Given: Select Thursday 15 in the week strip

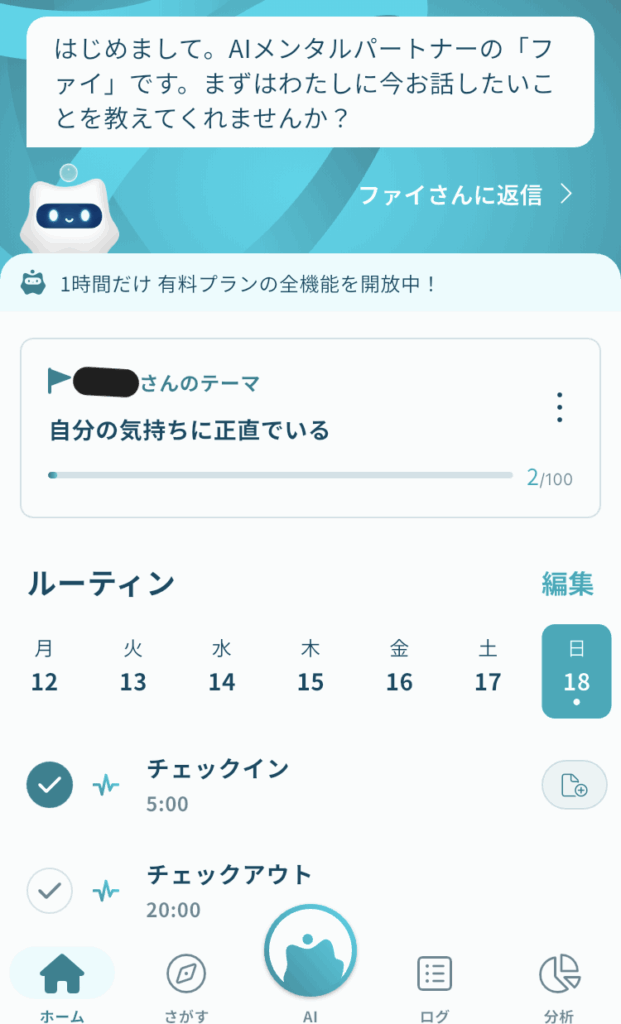Looking at the screenshot, I should pyautogui.click(x=310, y=666).
